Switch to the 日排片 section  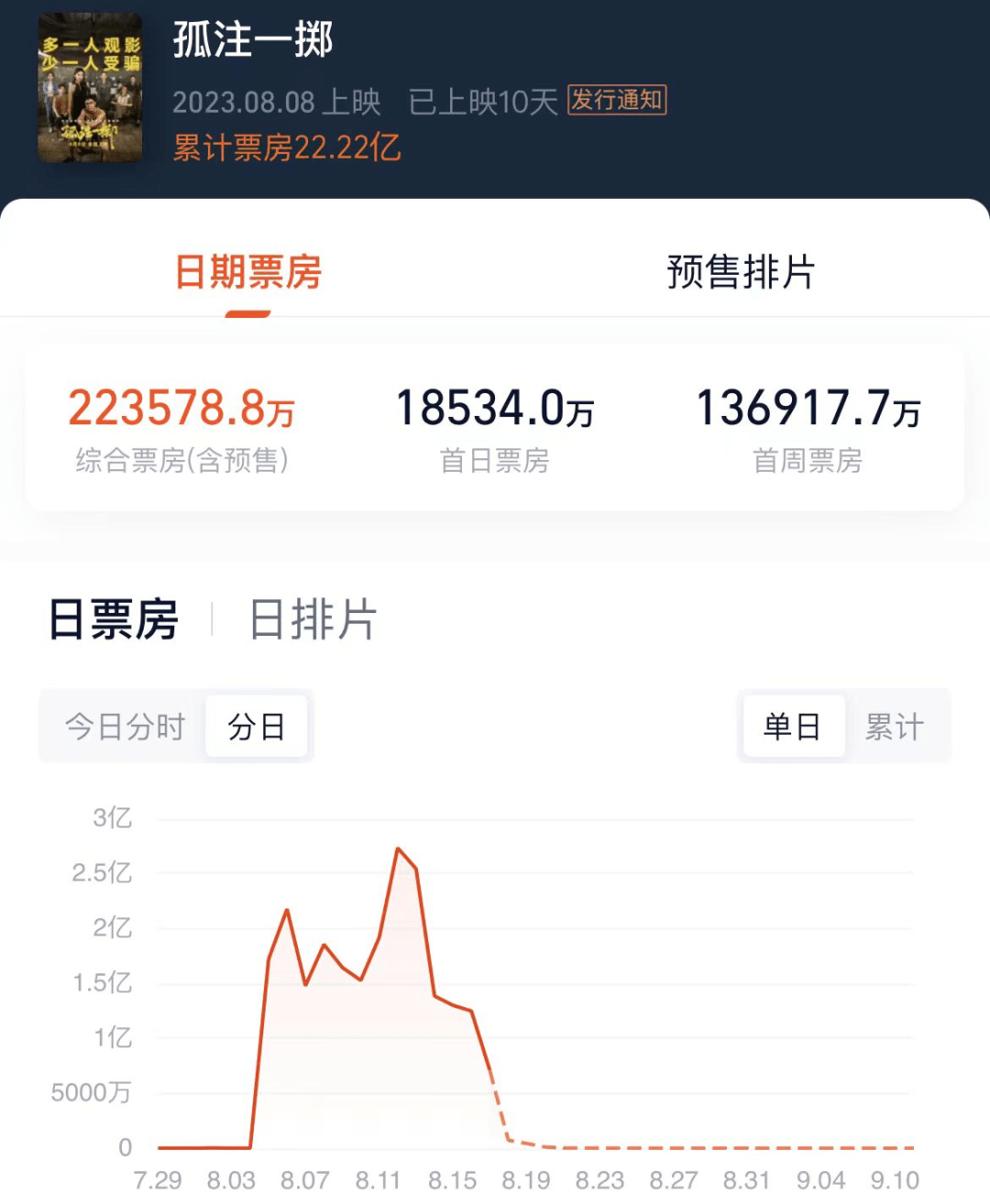(313, 619)
